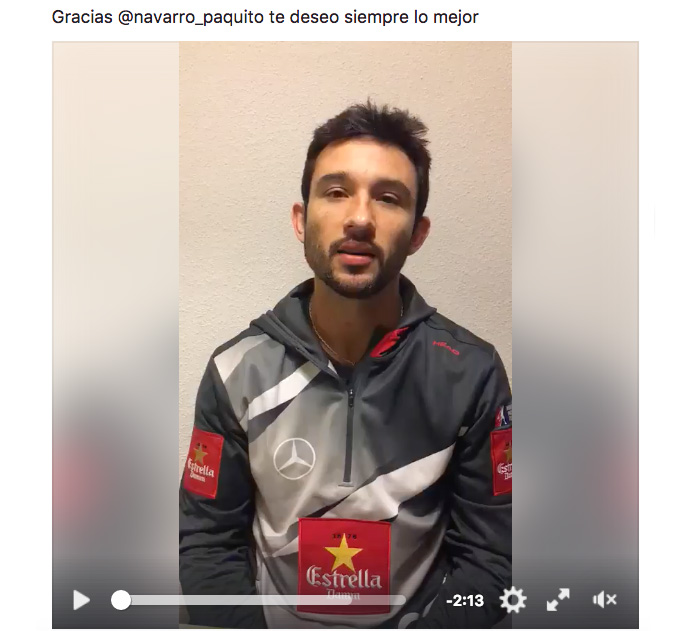Open video settings gear
675x631 pixels.
coord(512,600)
